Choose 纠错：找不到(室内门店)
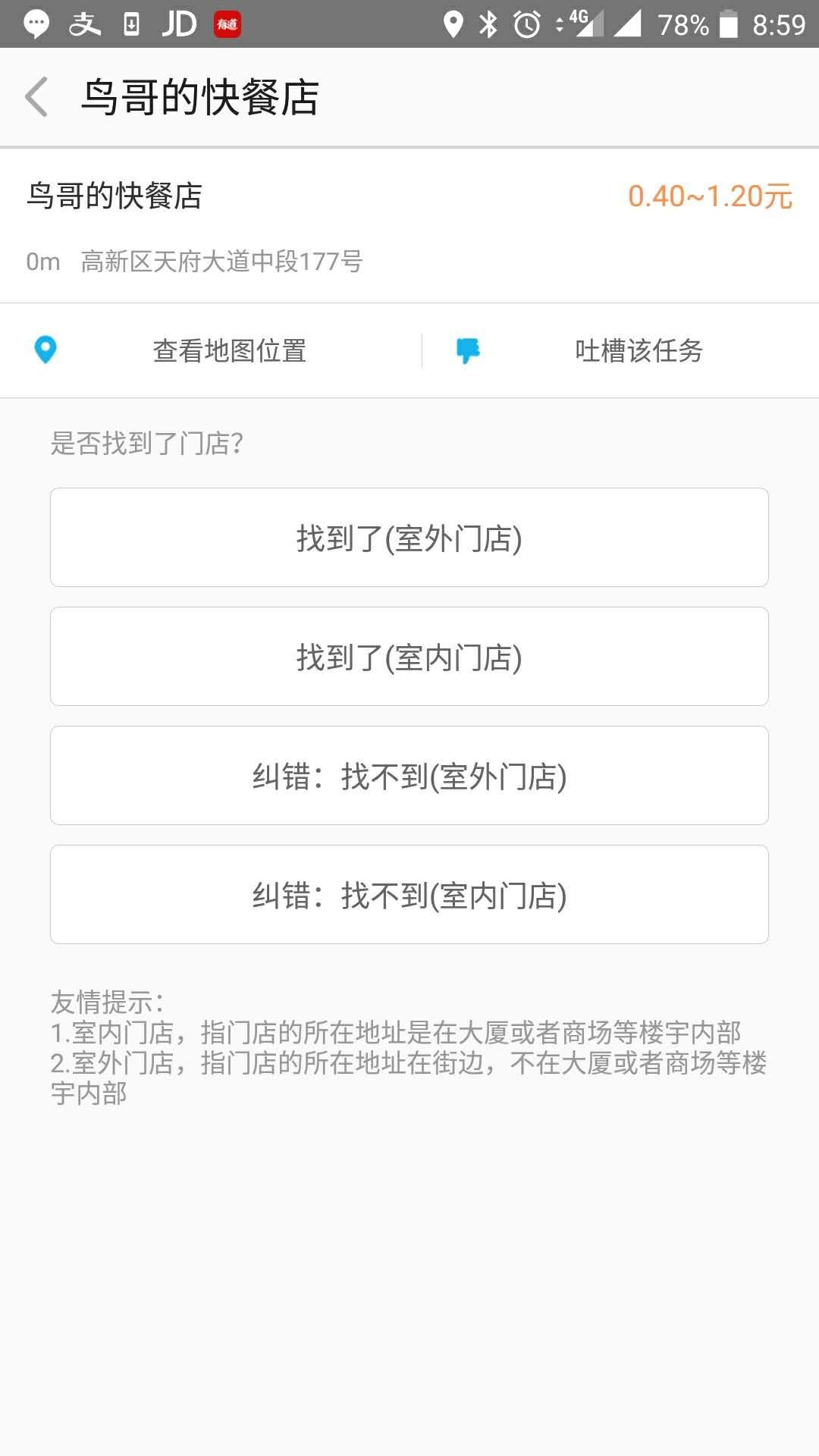This screenshot has height=1456, width=819. pos(409,895)
